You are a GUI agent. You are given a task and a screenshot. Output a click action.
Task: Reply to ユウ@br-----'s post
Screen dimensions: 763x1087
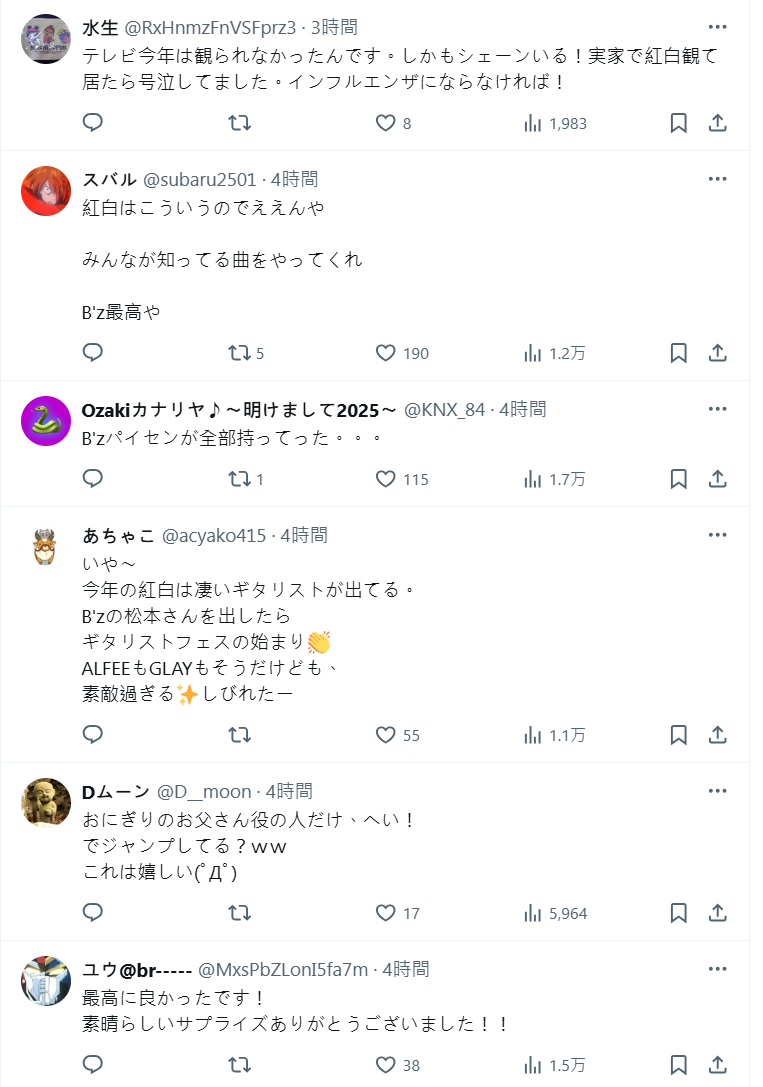point(93,1064)
